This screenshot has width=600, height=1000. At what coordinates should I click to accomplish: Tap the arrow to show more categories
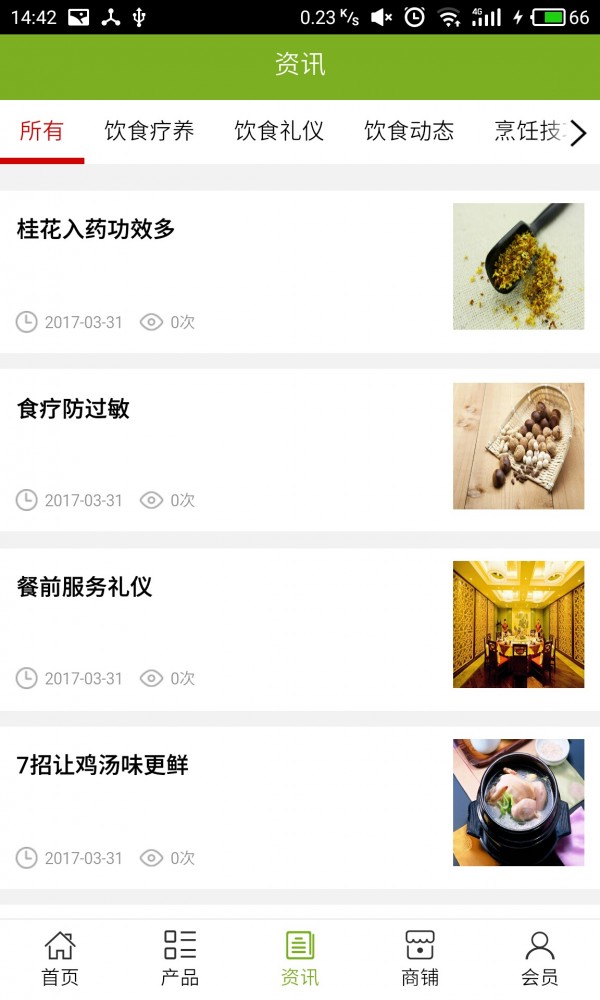tap(578, 133)
